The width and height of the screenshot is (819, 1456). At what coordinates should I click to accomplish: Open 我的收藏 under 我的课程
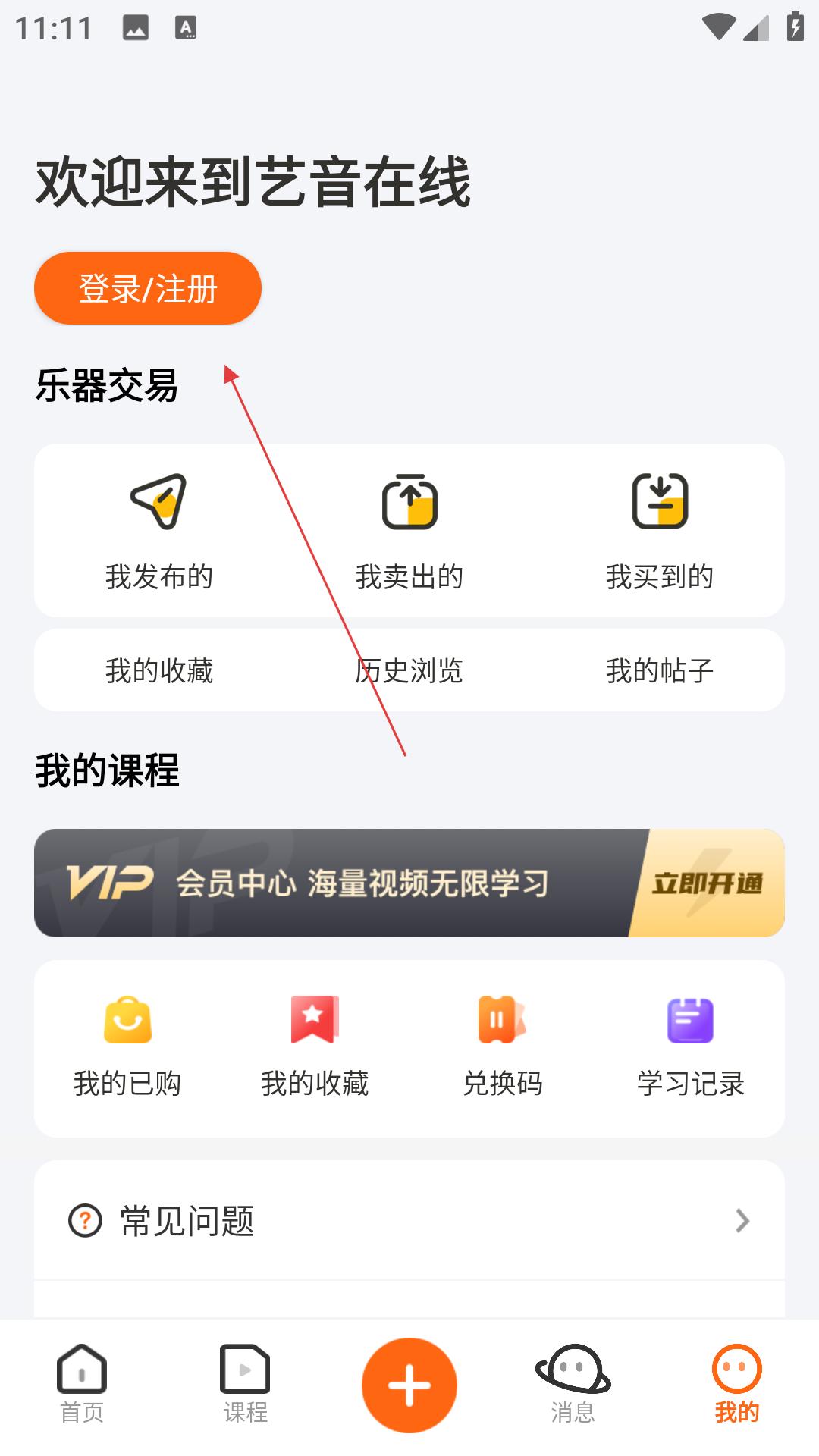pos(315,1046)
